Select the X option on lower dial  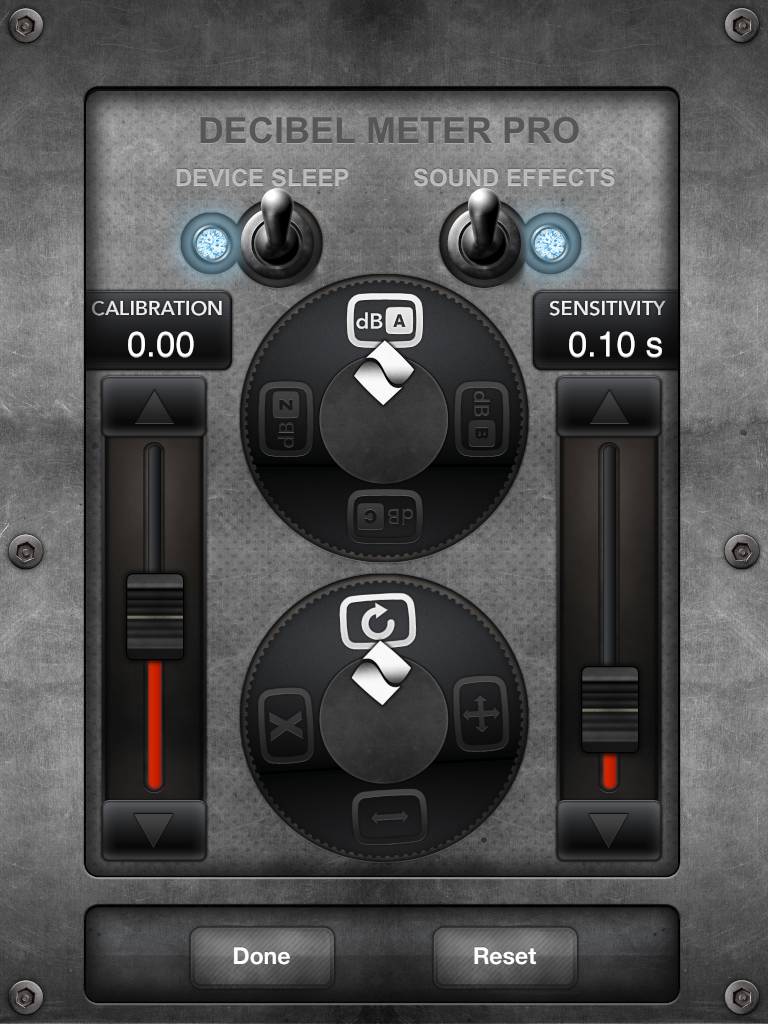tap(285, 727)
